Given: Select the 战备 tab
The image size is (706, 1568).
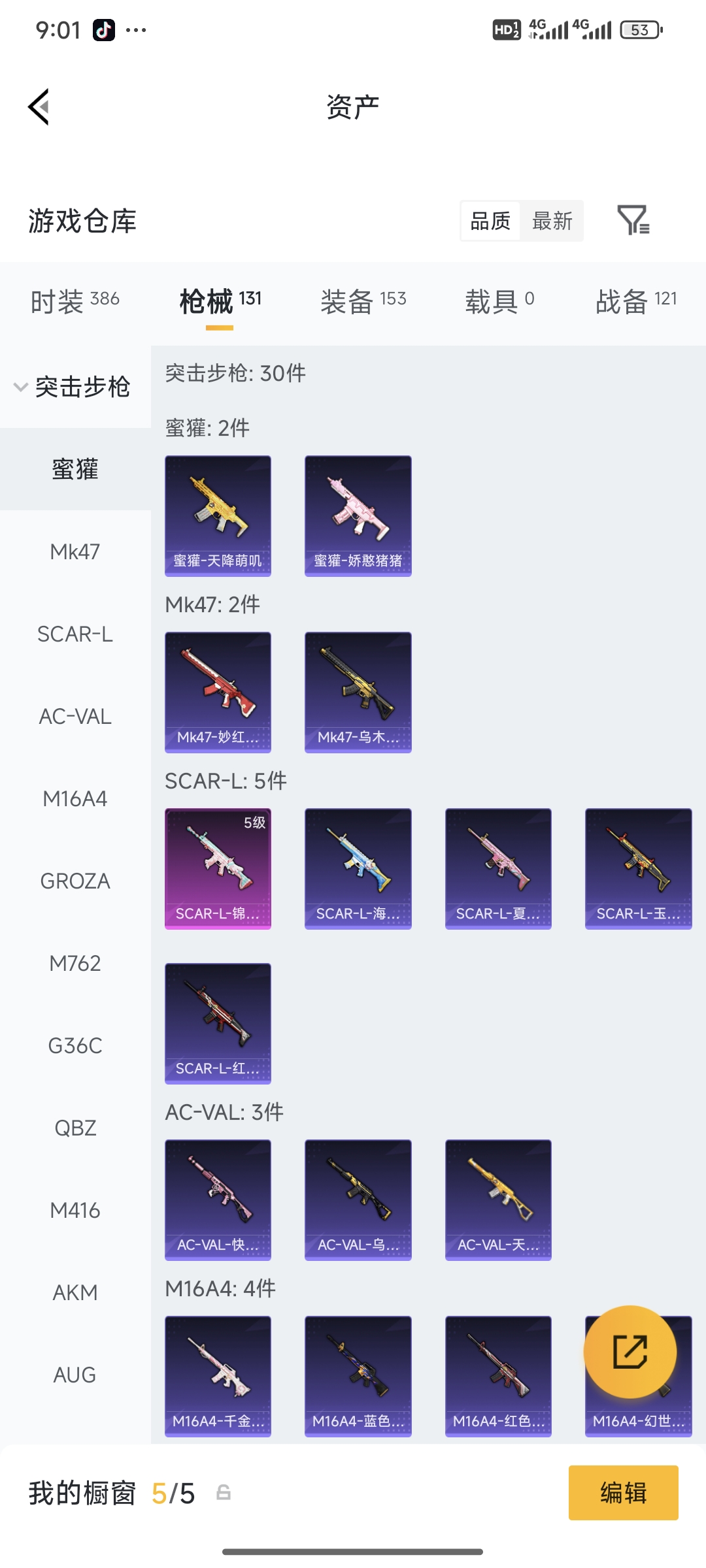Looking at the screenshot, I should [636, 301].
